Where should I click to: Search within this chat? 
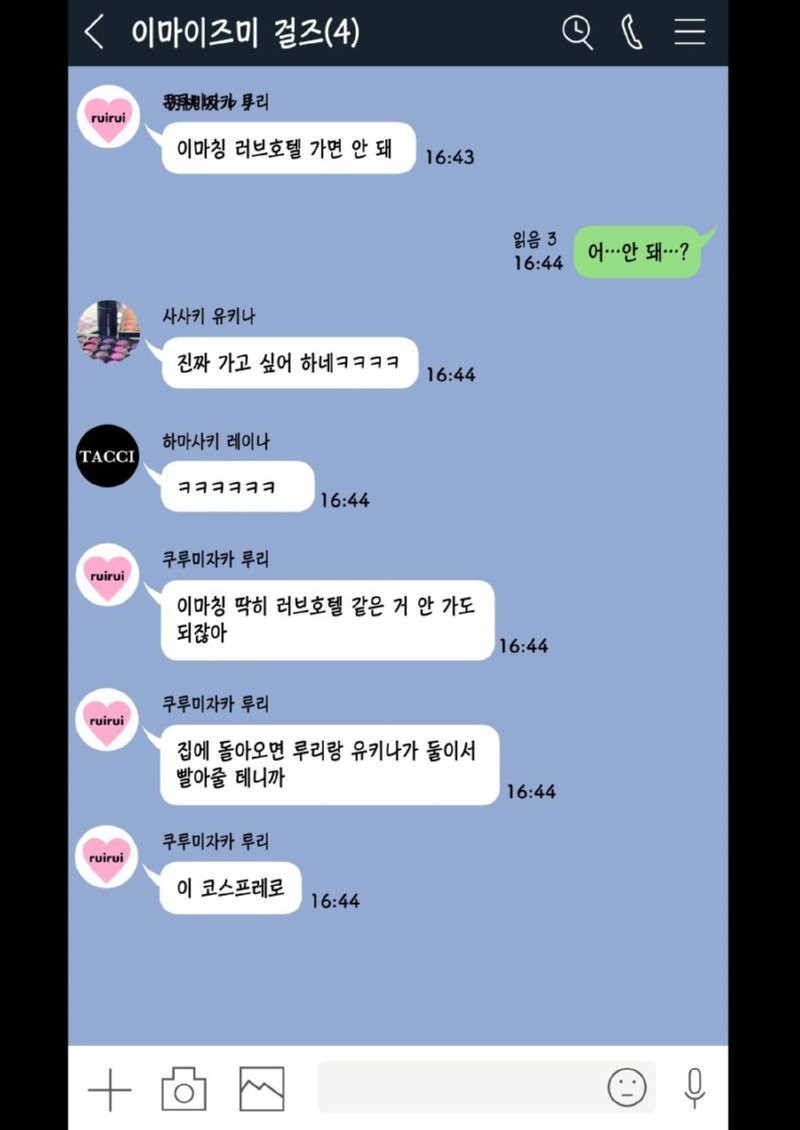point(577,32)
